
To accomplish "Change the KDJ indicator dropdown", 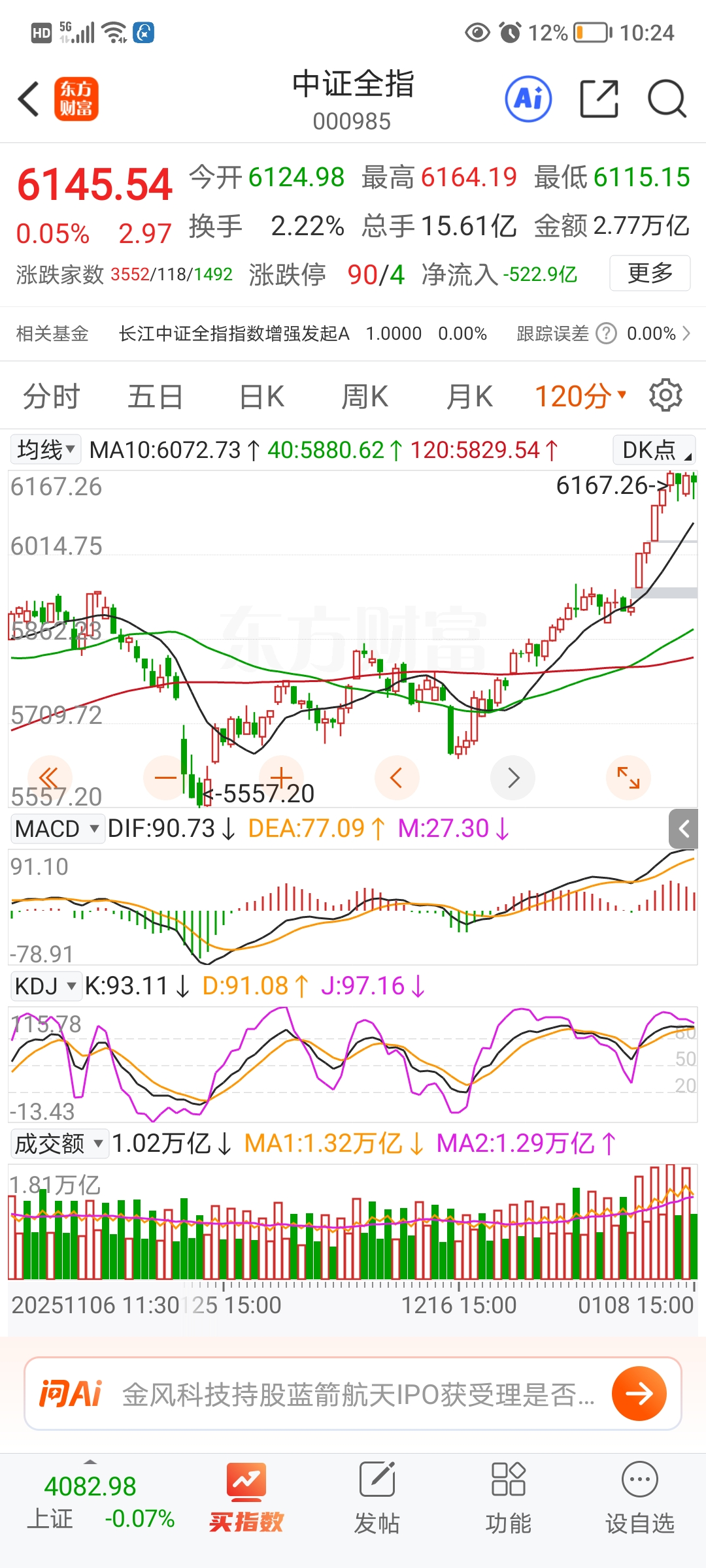I will pos(46,986).
